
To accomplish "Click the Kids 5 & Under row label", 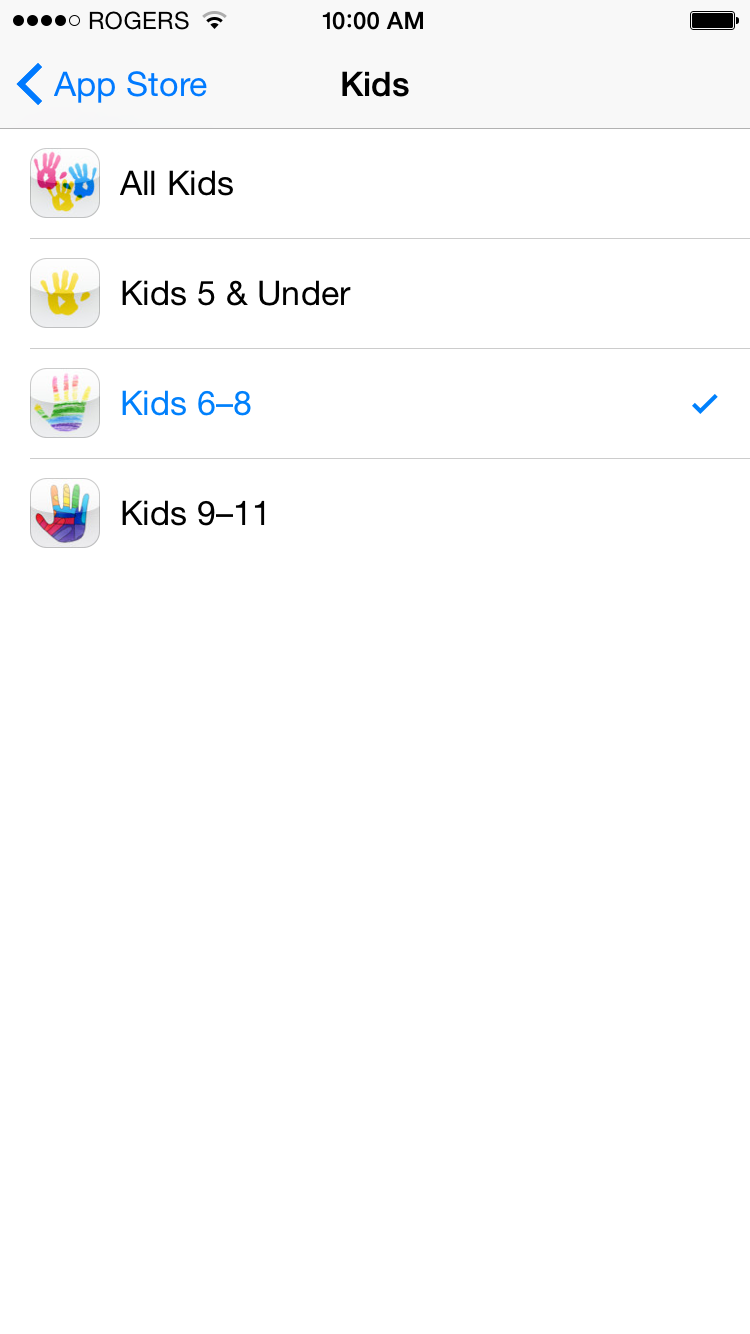I will tap(235, 293).
